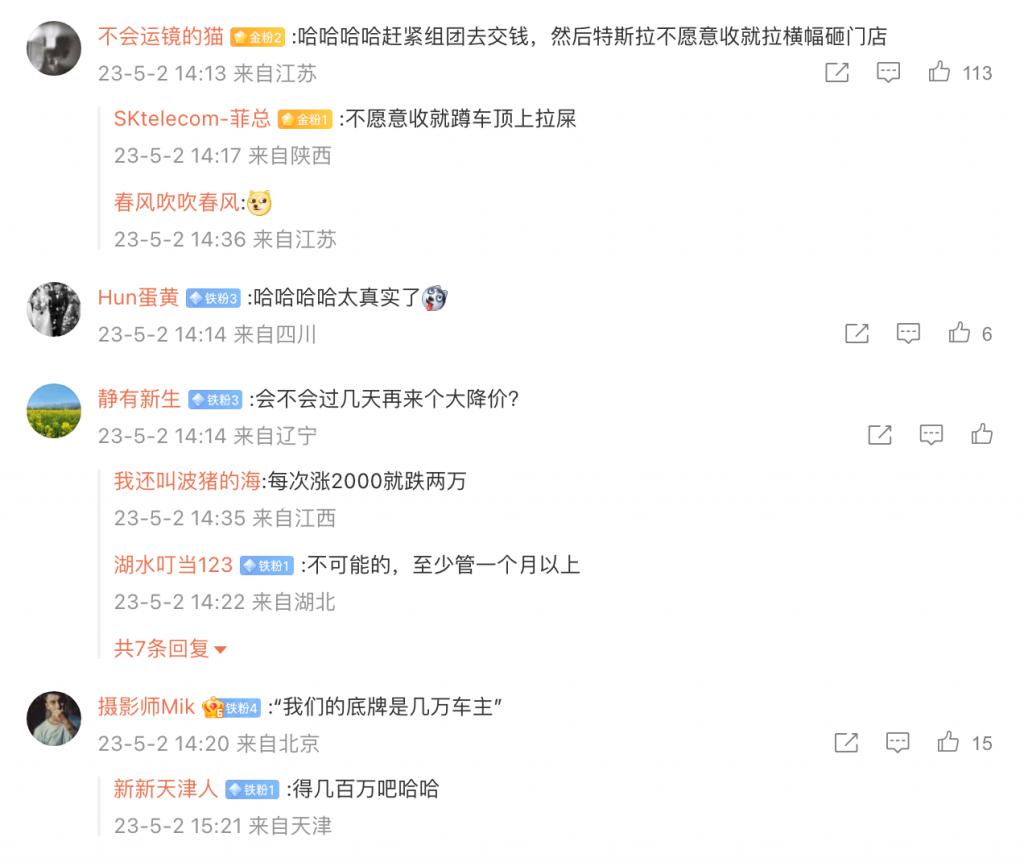The height and width of the screenshot is (862, 1024).
Task: Open profile of SKtelecom-菲总
Action: (x=192, y=119)
